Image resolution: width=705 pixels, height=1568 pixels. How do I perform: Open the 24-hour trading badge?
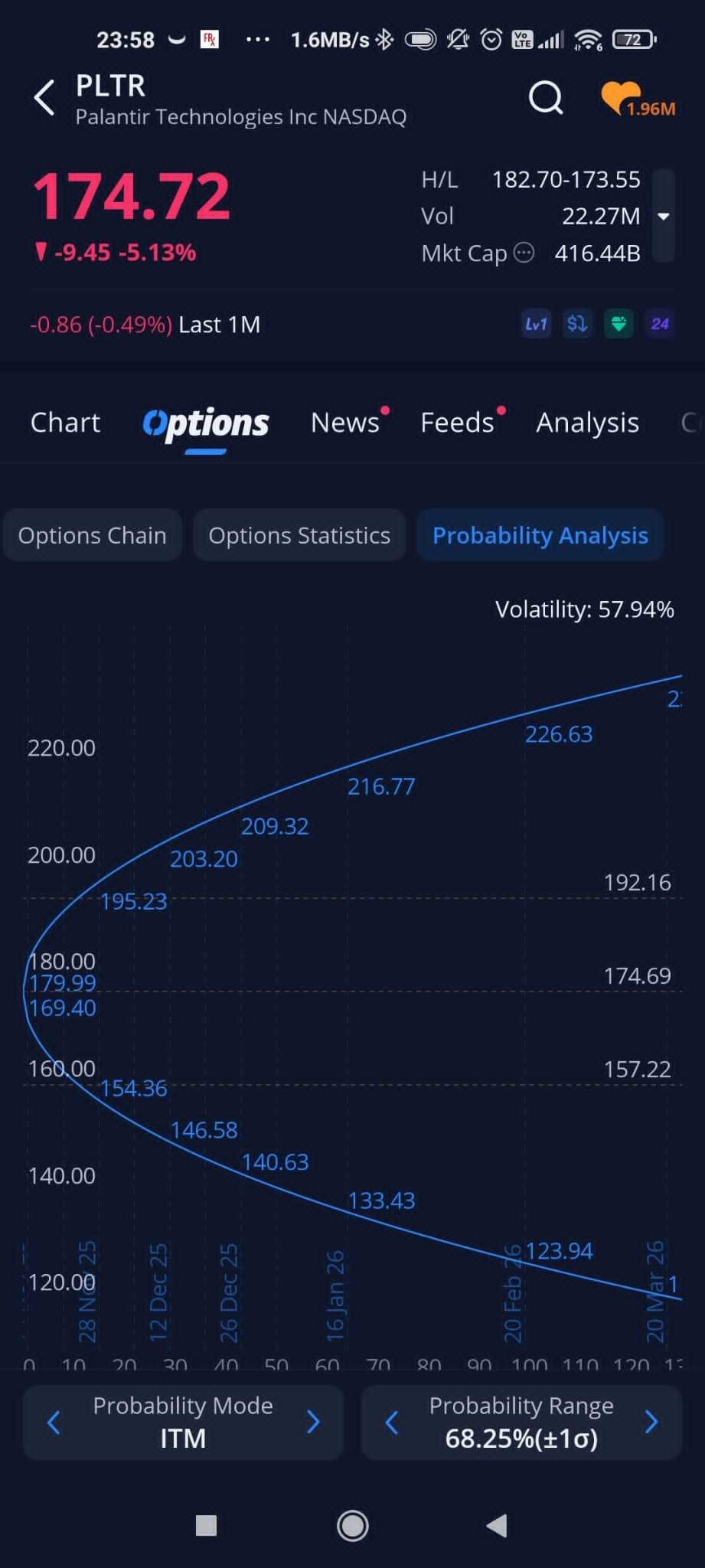(660, 324)
